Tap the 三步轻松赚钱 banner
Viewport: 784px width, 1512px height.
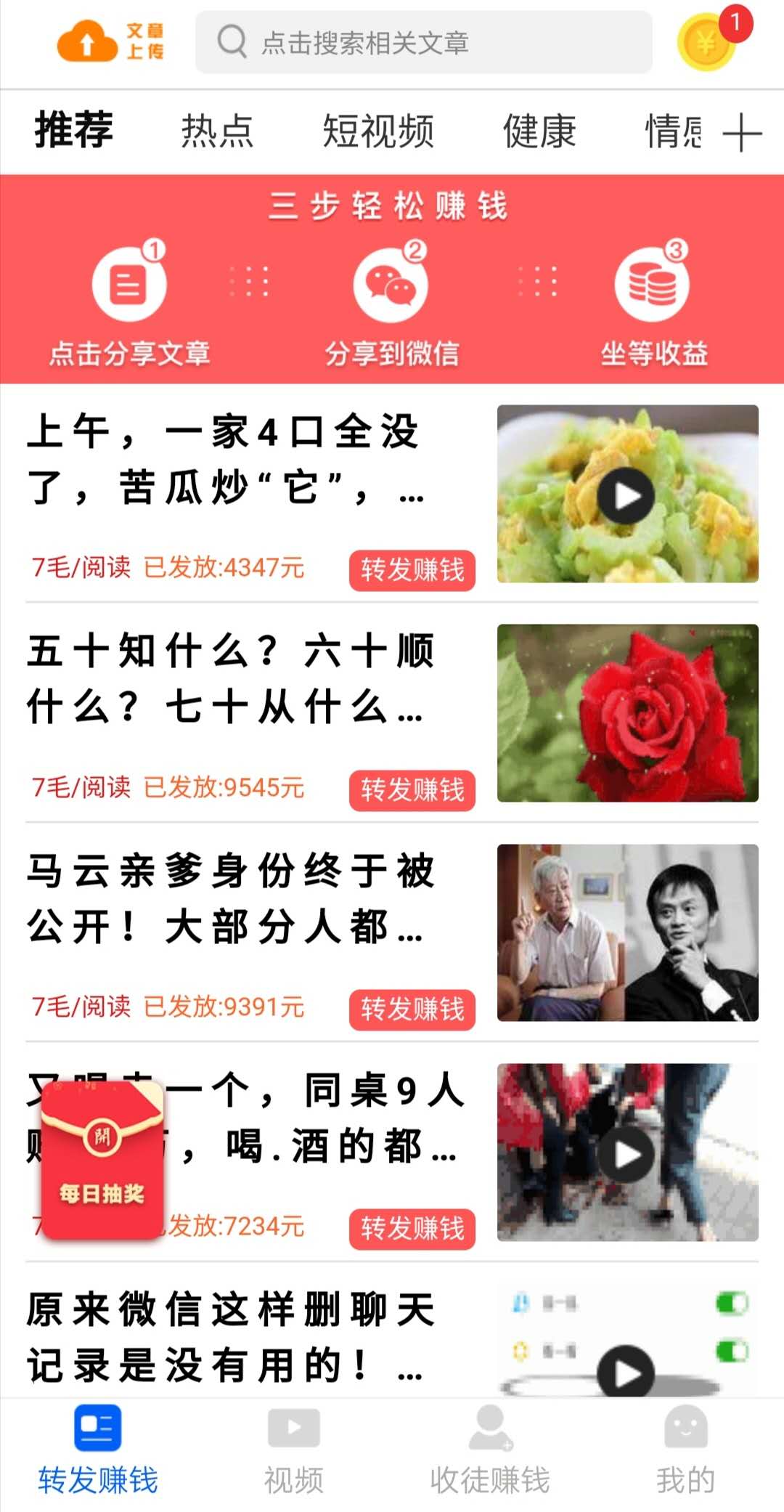pyautogui.click(x=392, y=279)
